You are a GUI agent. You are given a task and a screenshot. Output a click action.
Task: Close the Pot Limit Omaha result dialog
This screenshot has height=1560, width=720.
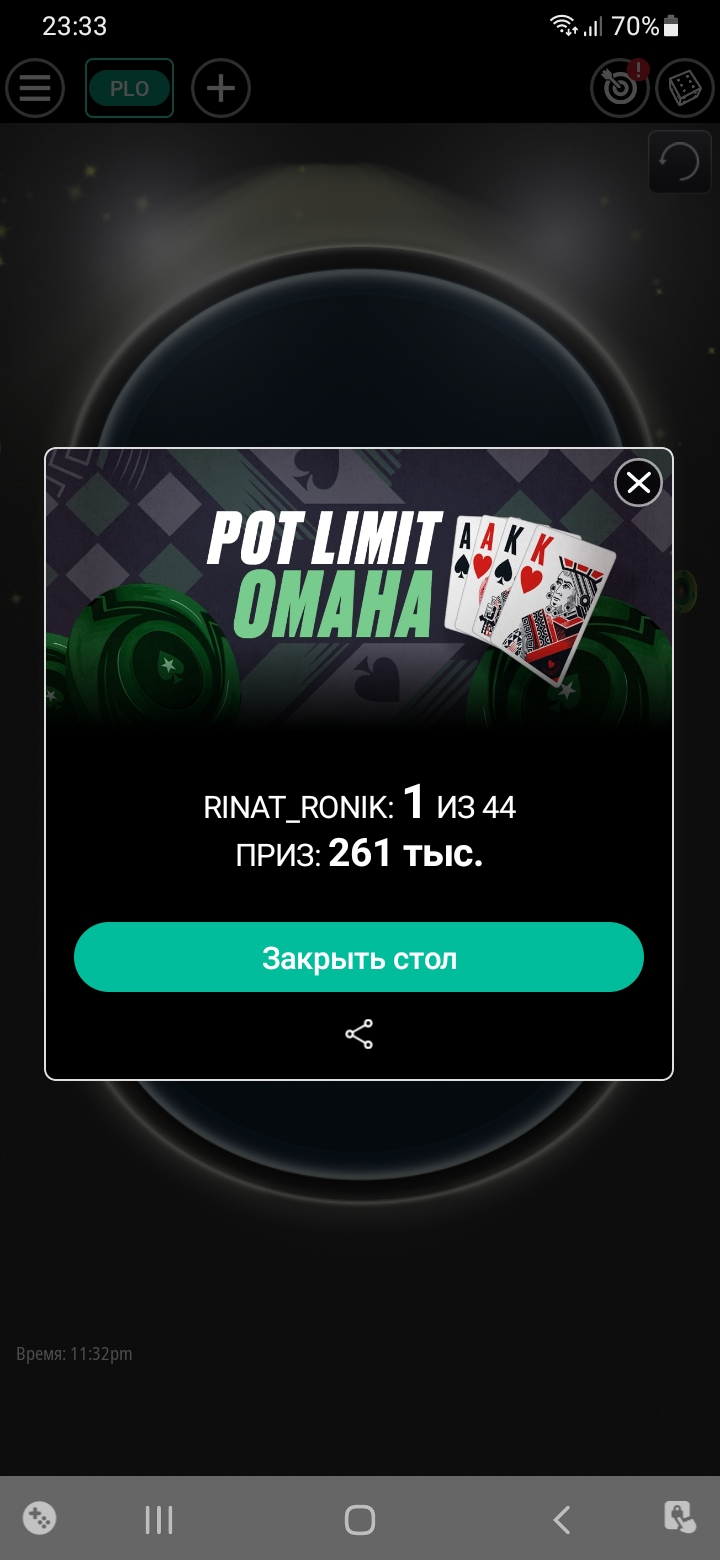click(x=638, y=484)
